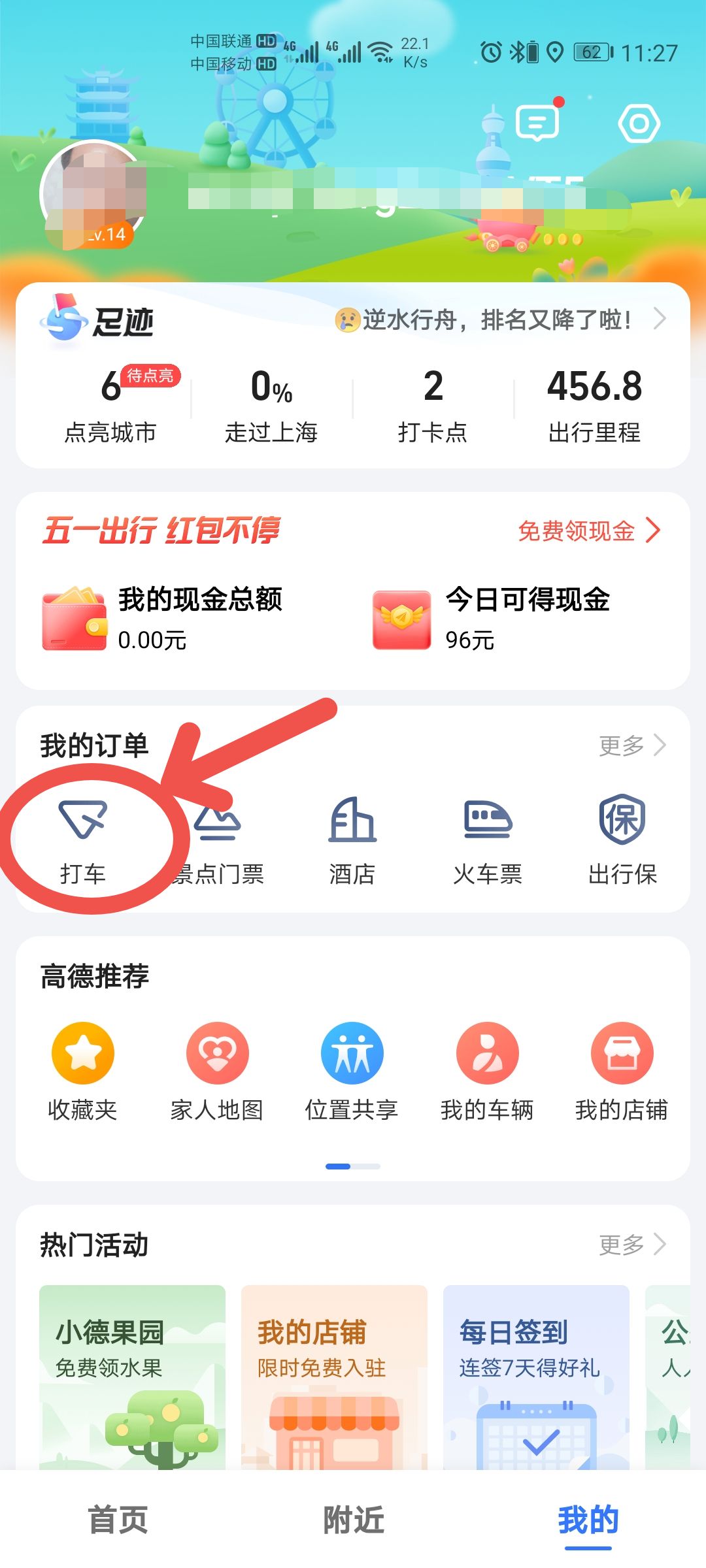Screen dimensions: 706x1568
Task: Open the messages icon at top
Action: 537,123
